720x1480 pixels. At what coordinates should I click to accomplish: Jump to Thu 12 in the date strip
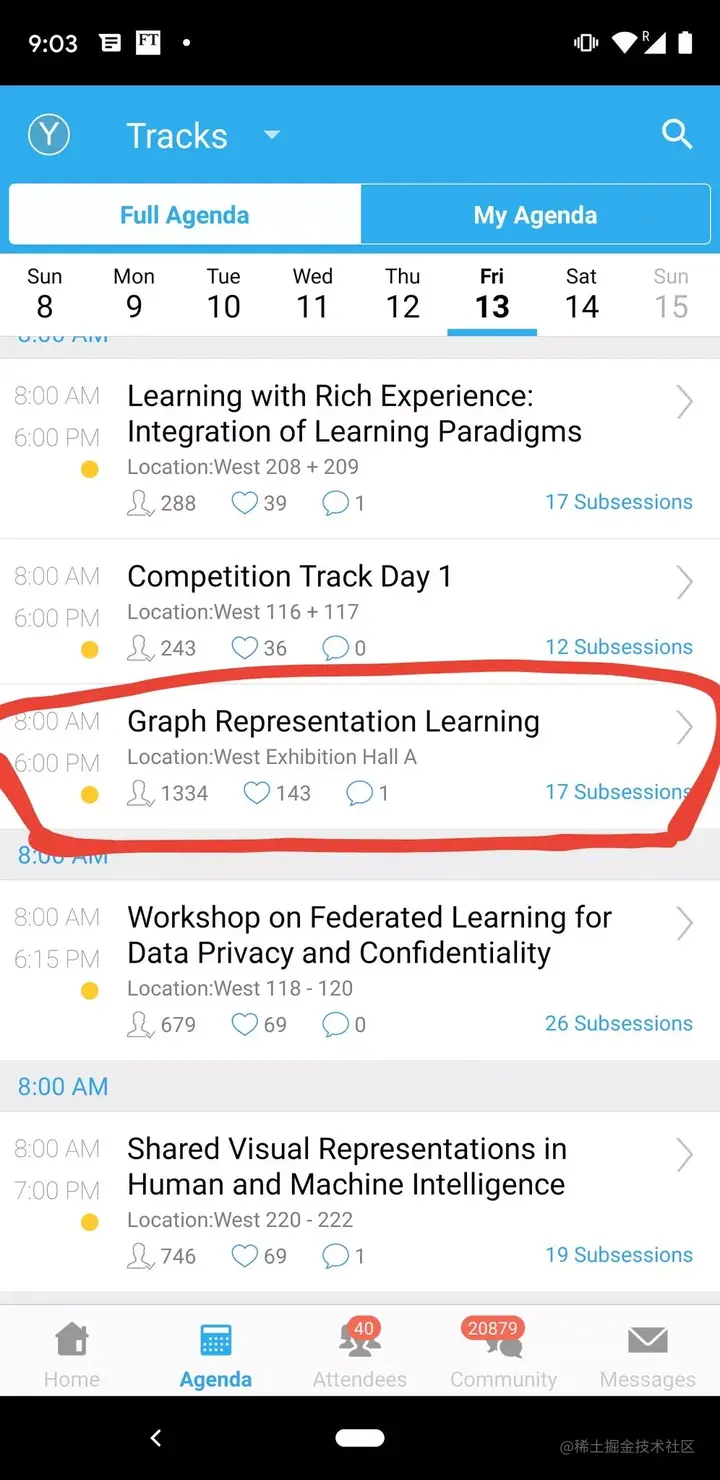coord(403,293)
